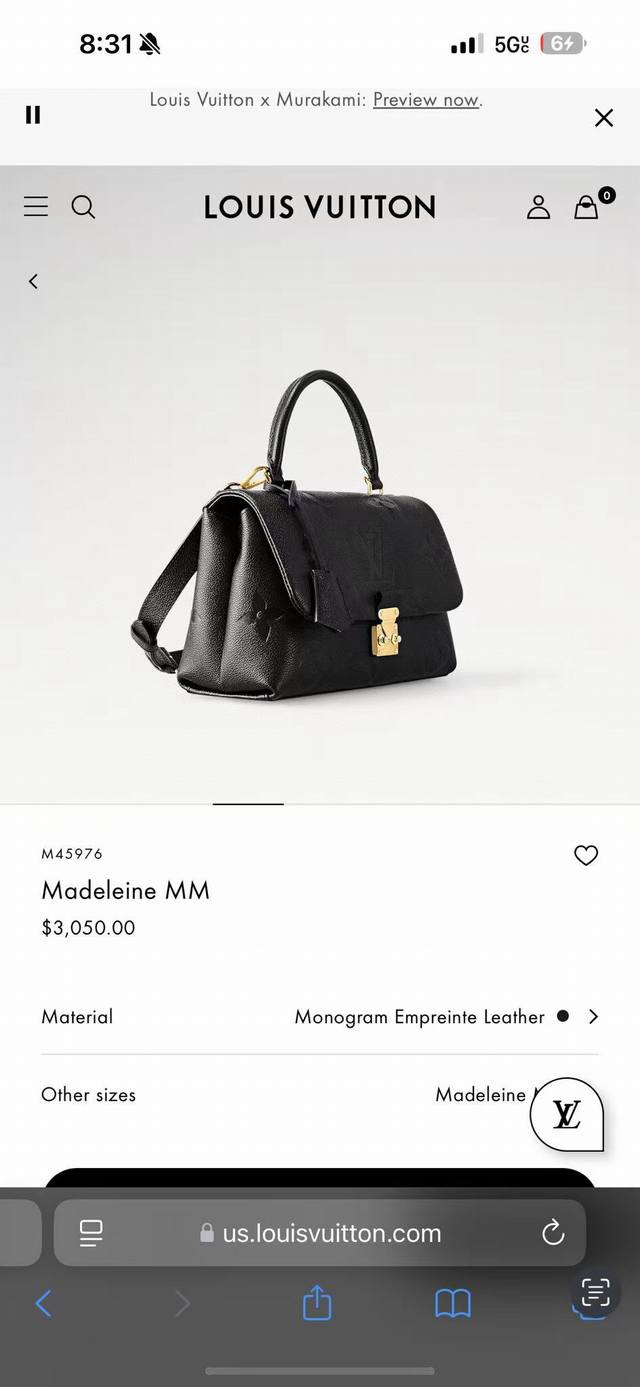Open the floating LV assistant button

pos(566,1115)
